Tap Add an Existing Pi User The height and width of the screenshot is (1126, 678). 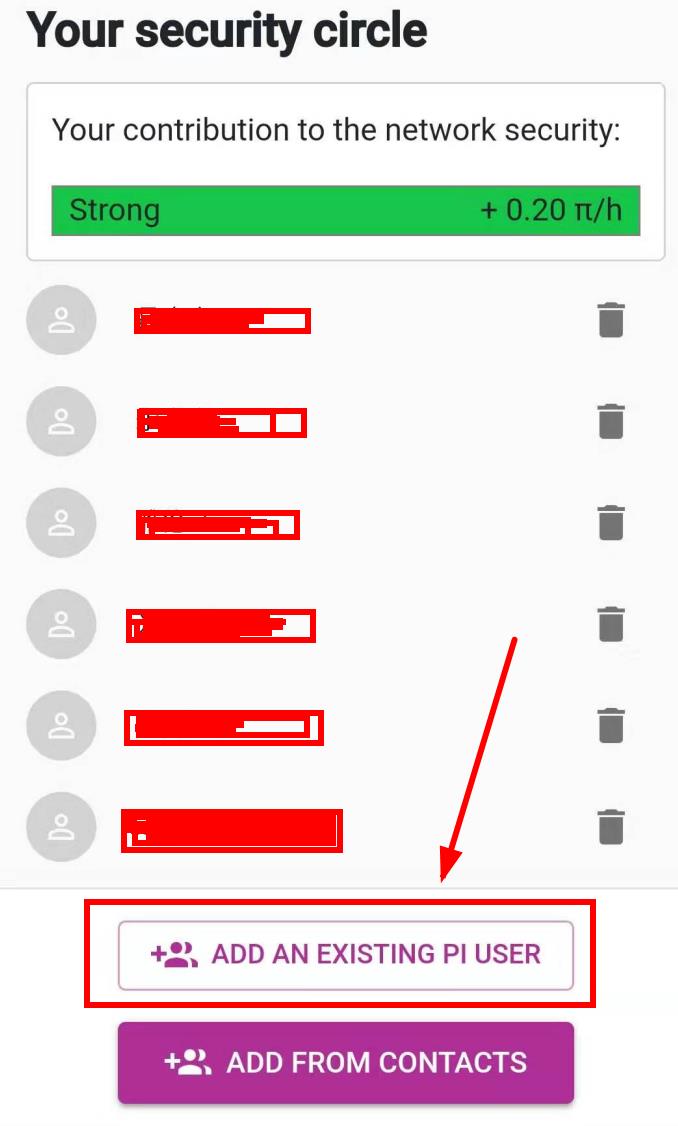(345, 955)
